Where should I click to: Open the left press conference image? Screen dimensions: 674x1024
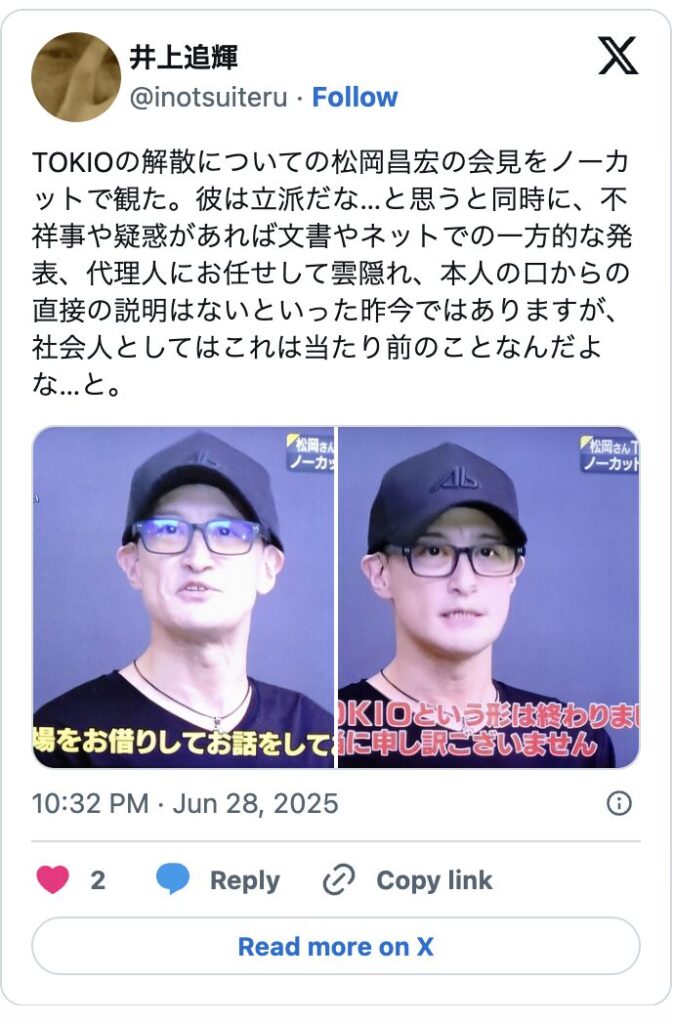[184, 597]
